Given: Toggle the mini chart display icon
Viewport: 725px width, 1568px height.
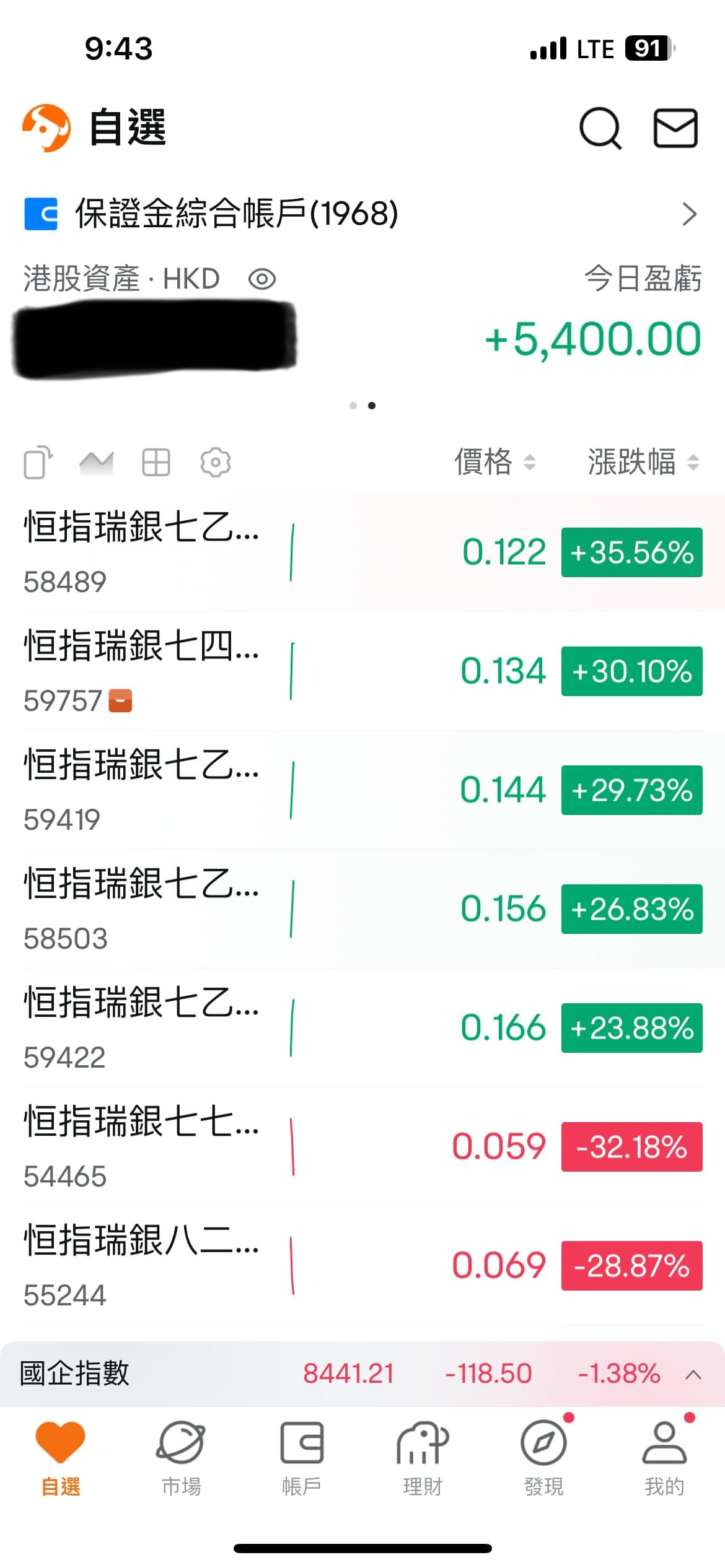Looking at the screenshot, I should [x=97, y=463].
